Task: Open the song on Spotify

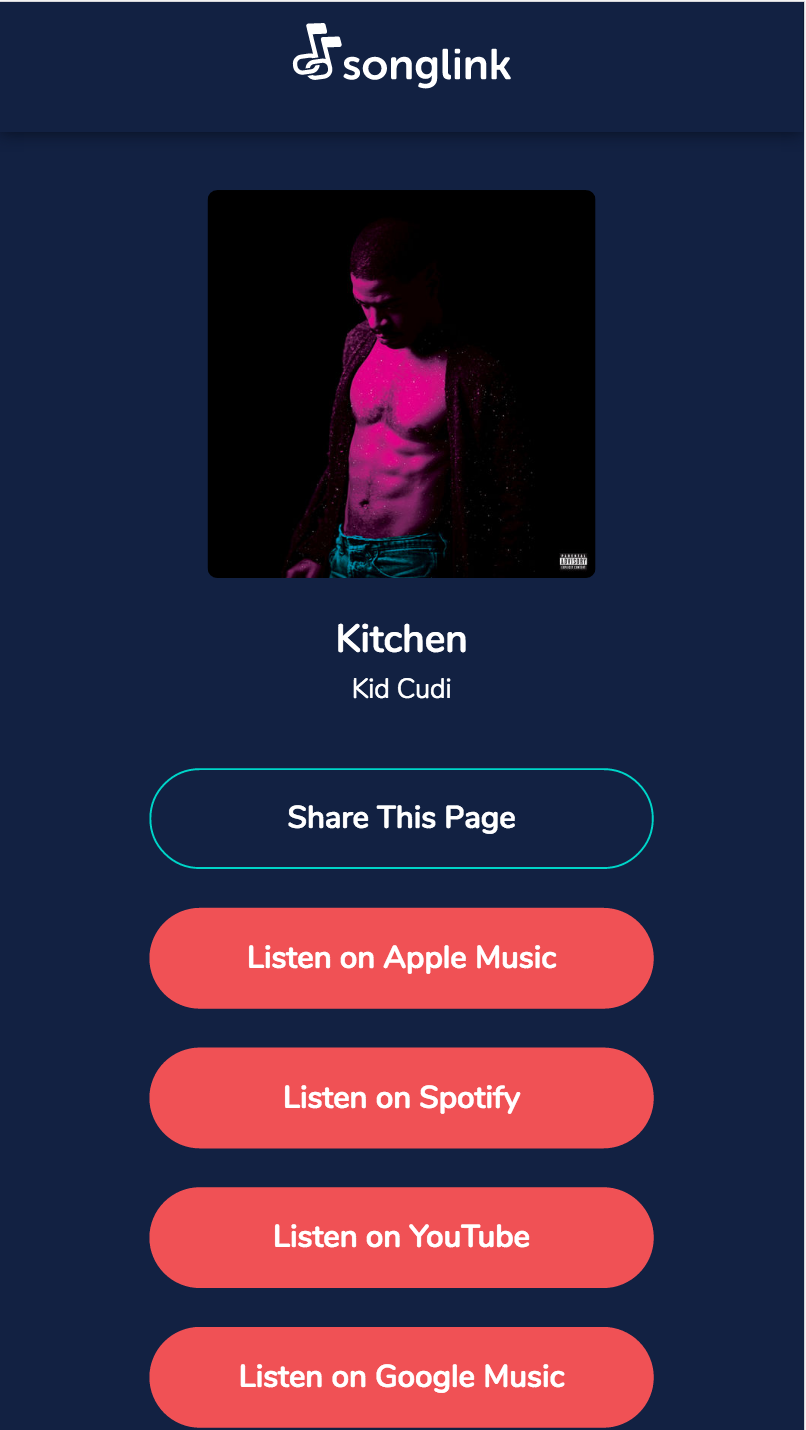Action: tap(401, 1098)
